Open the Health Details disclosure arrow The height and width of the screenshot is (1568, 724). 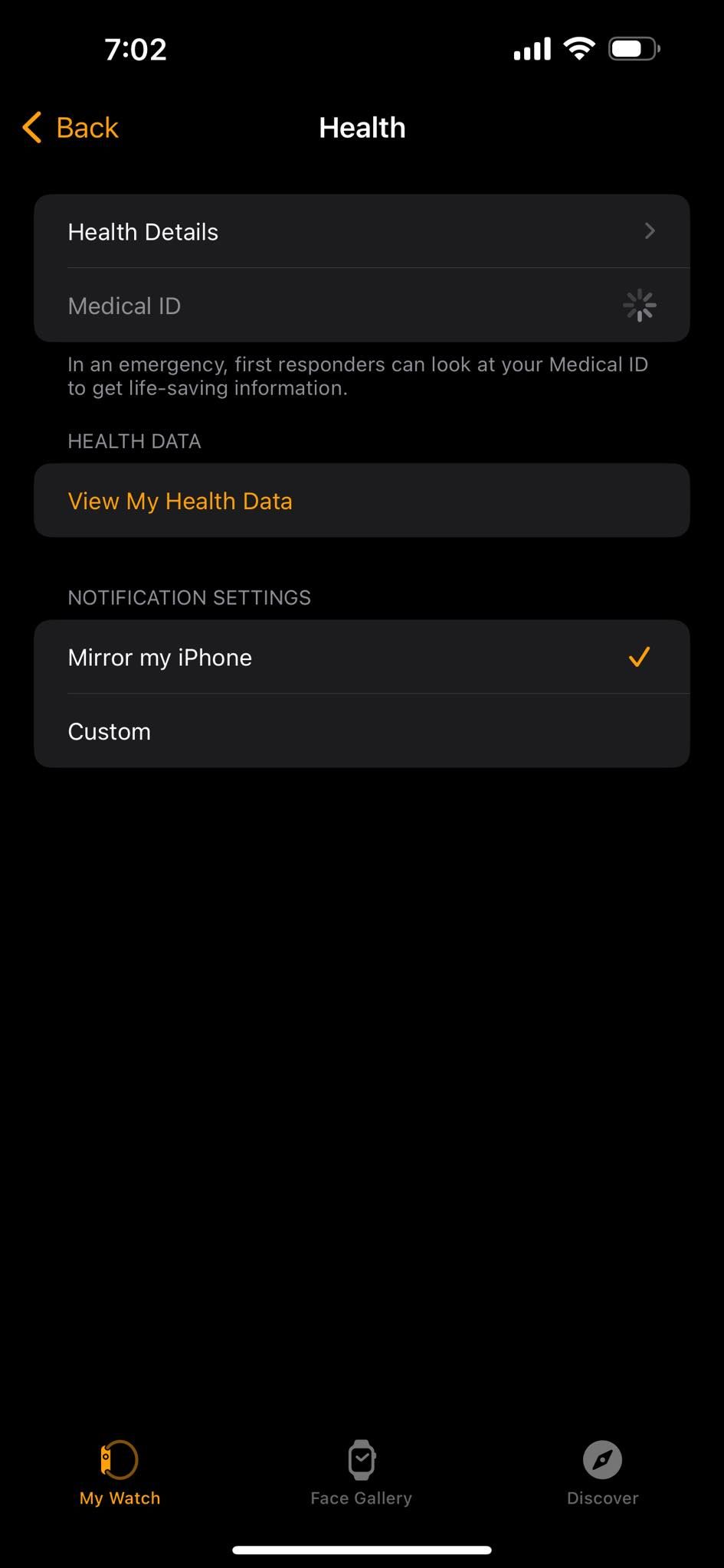tap(649, 231)
